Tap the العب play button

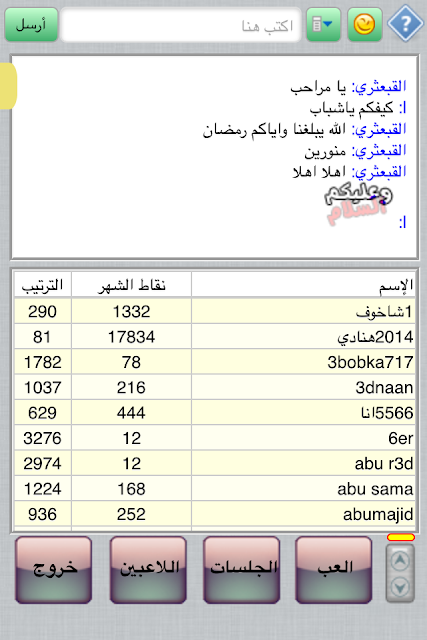click(334, 570)
